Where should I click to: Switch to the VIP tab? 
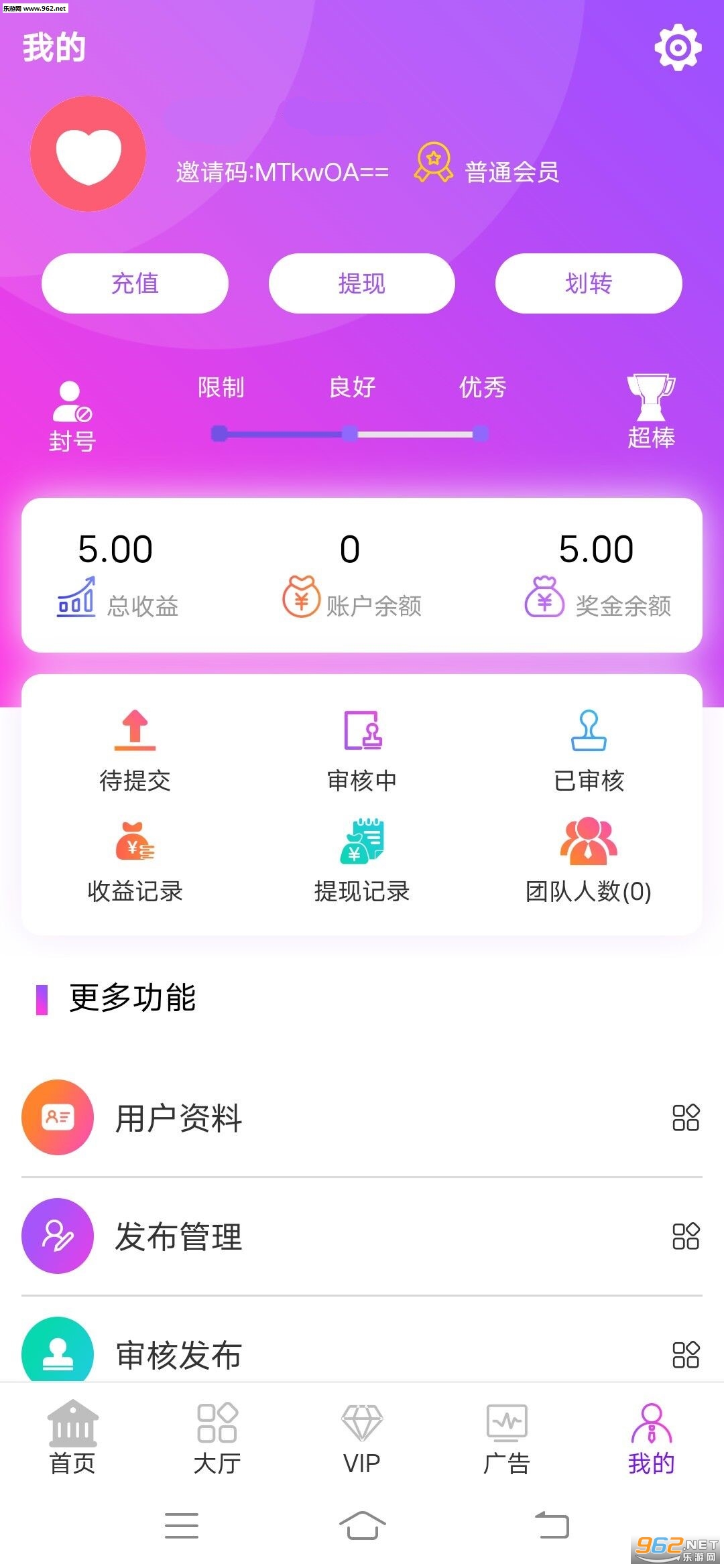362,1437
